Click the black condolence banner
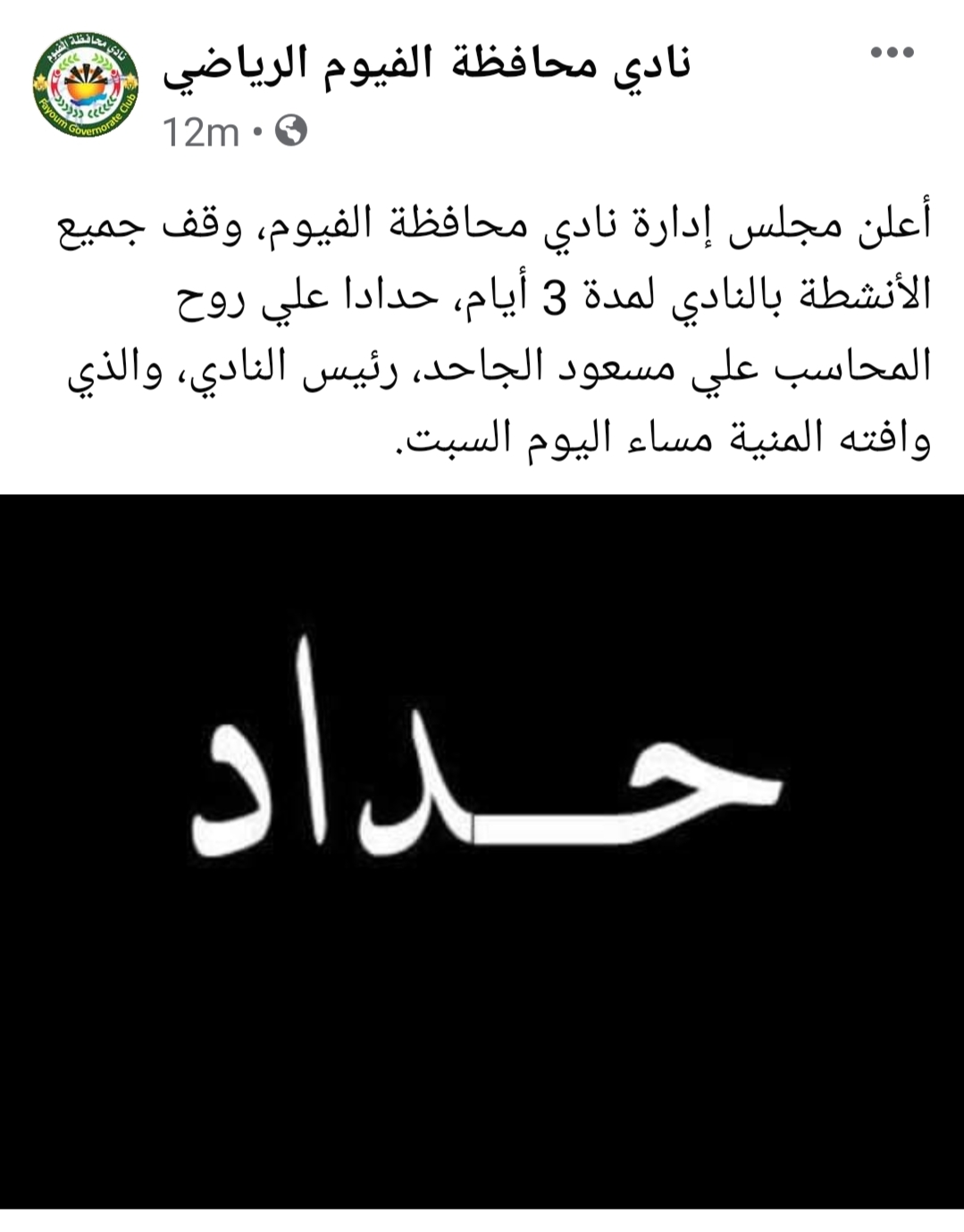Viewport: 964px width, 1232px height. [x=482, y=858]
